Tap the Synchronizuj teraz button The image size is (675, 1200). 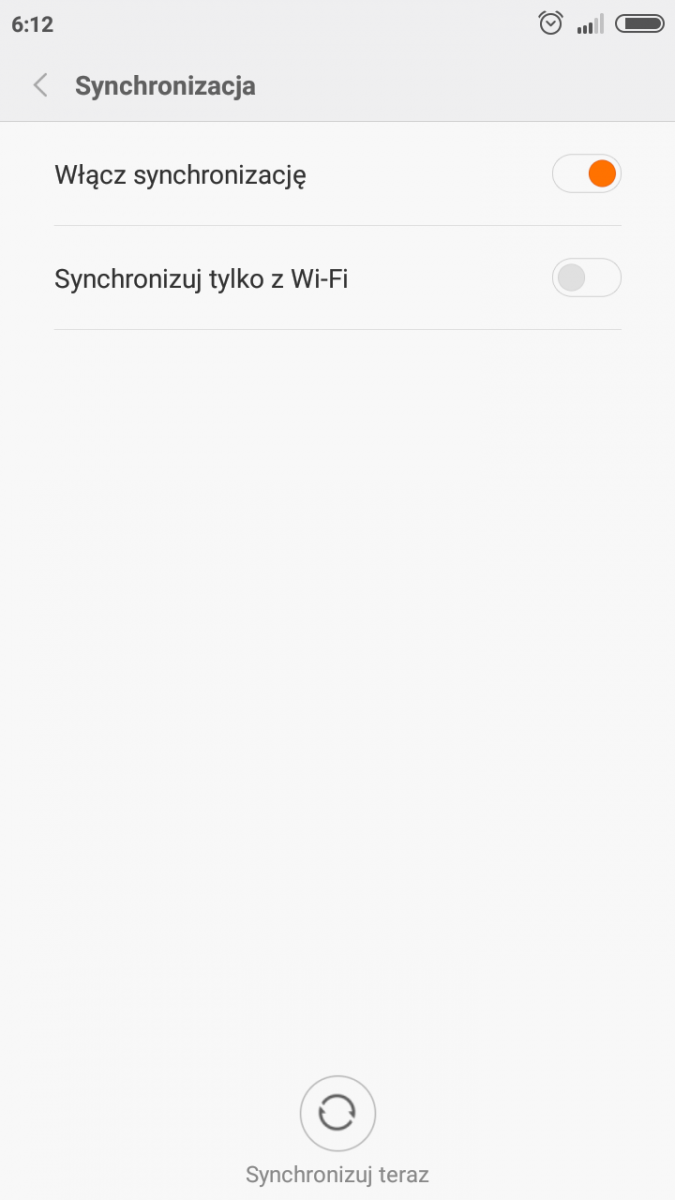tap(337, 1113)
